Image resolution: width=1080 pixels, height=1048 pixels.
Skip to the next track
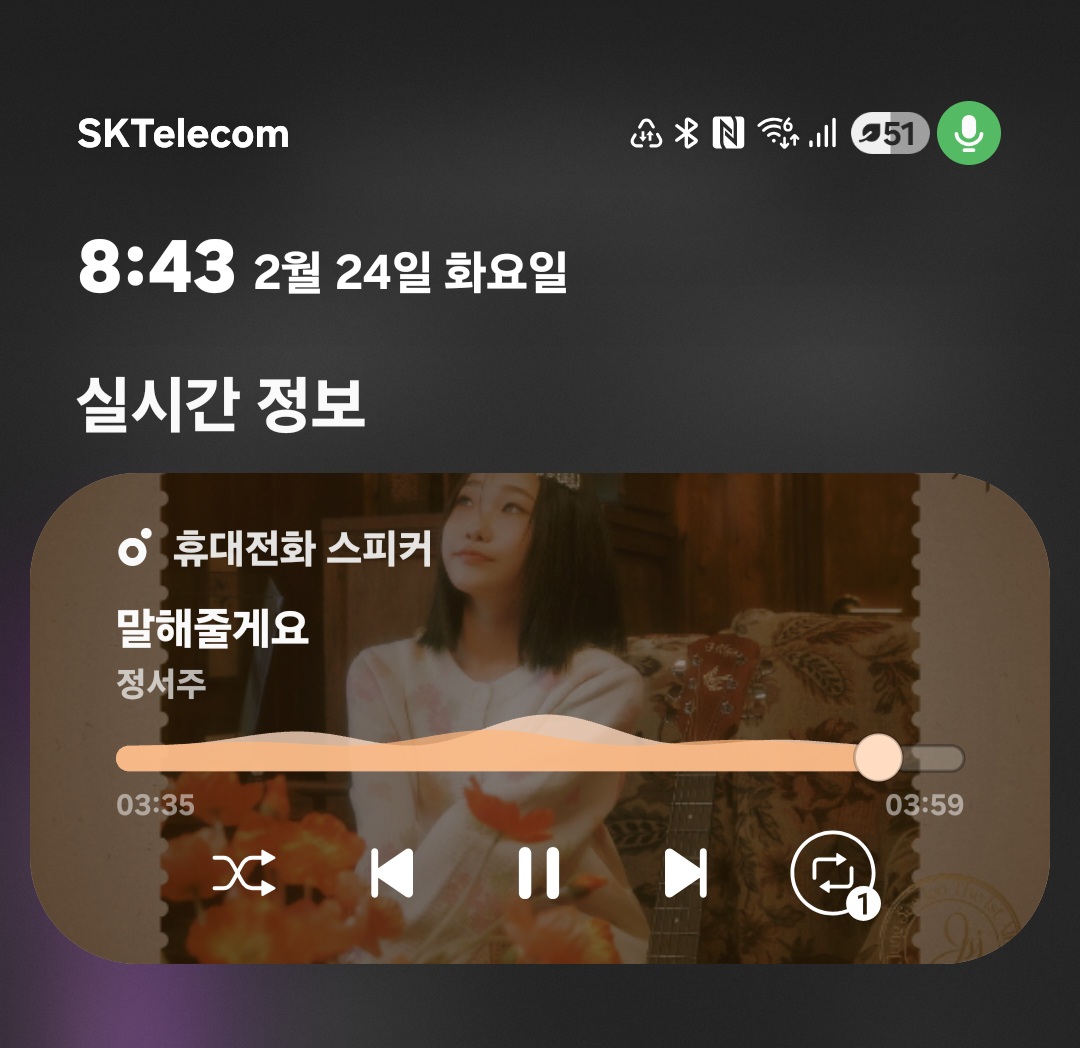pos(685,874)
